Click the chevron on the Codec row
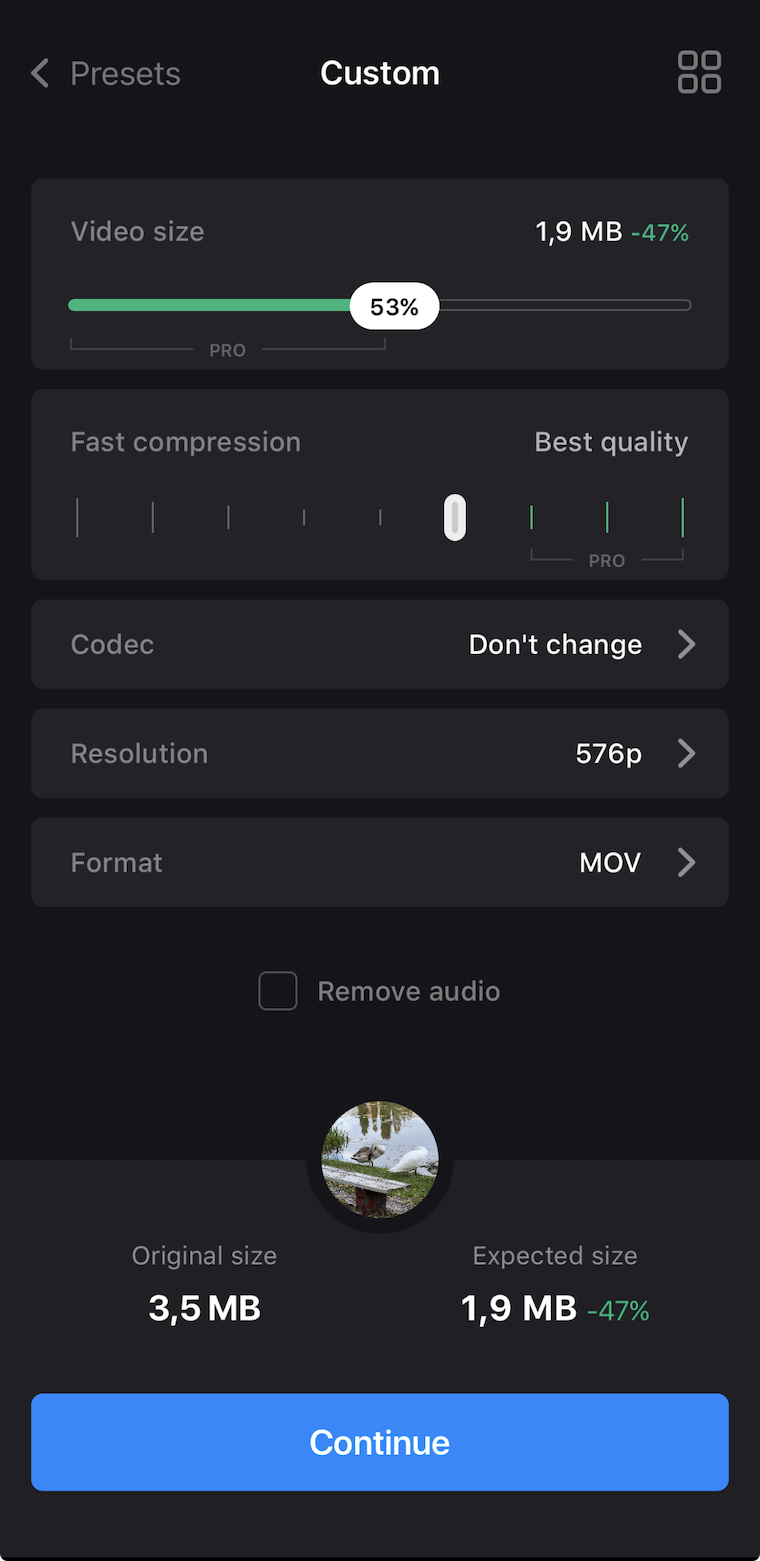The height and width of the screenshot is (1561, 760). point(687,644)
